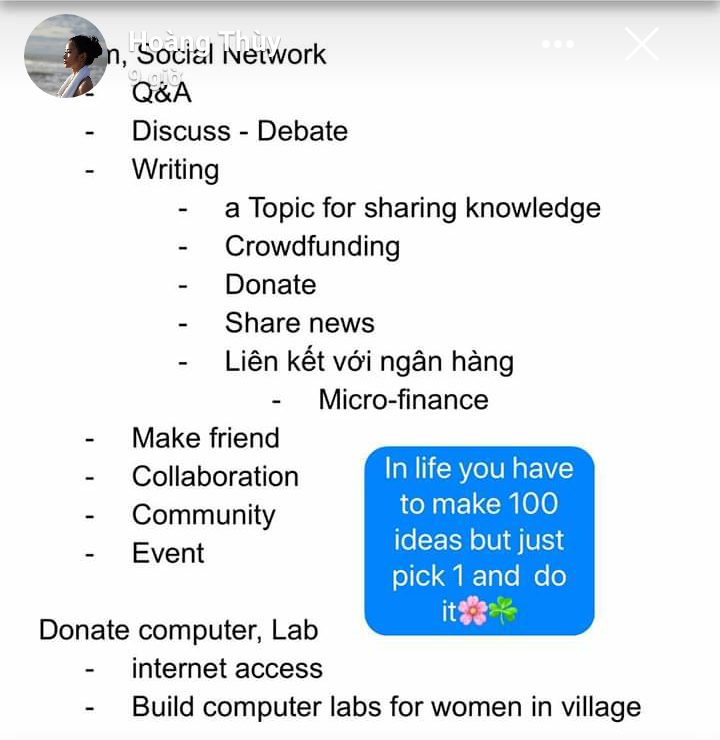Open Hoàng Thùy's profile picture

point(65,56)
